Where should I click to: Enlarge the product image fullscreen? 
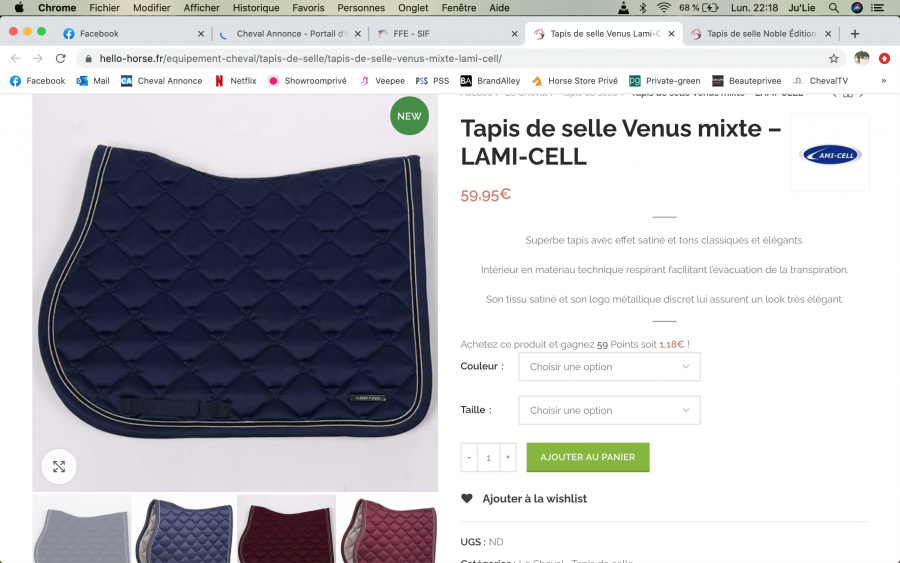pyautogui.click(x=59, y=466)
